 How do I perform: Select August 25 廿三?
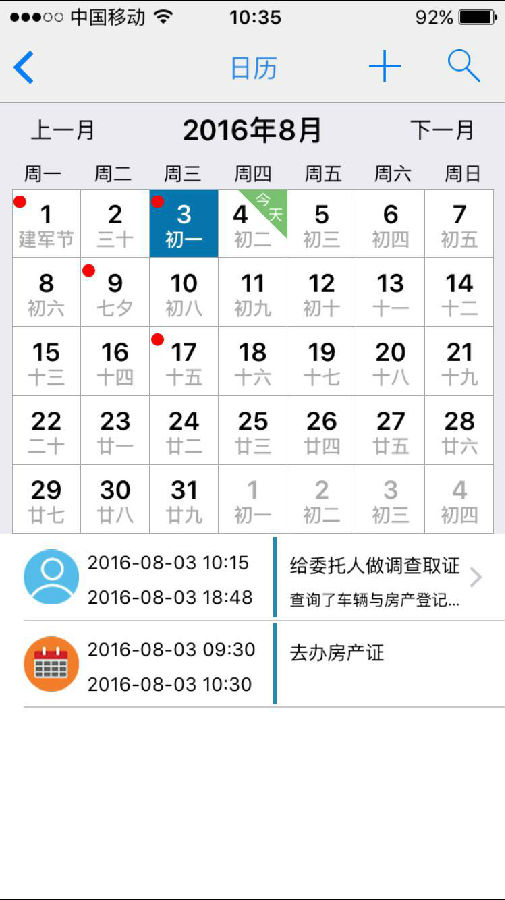click(252, 430)
